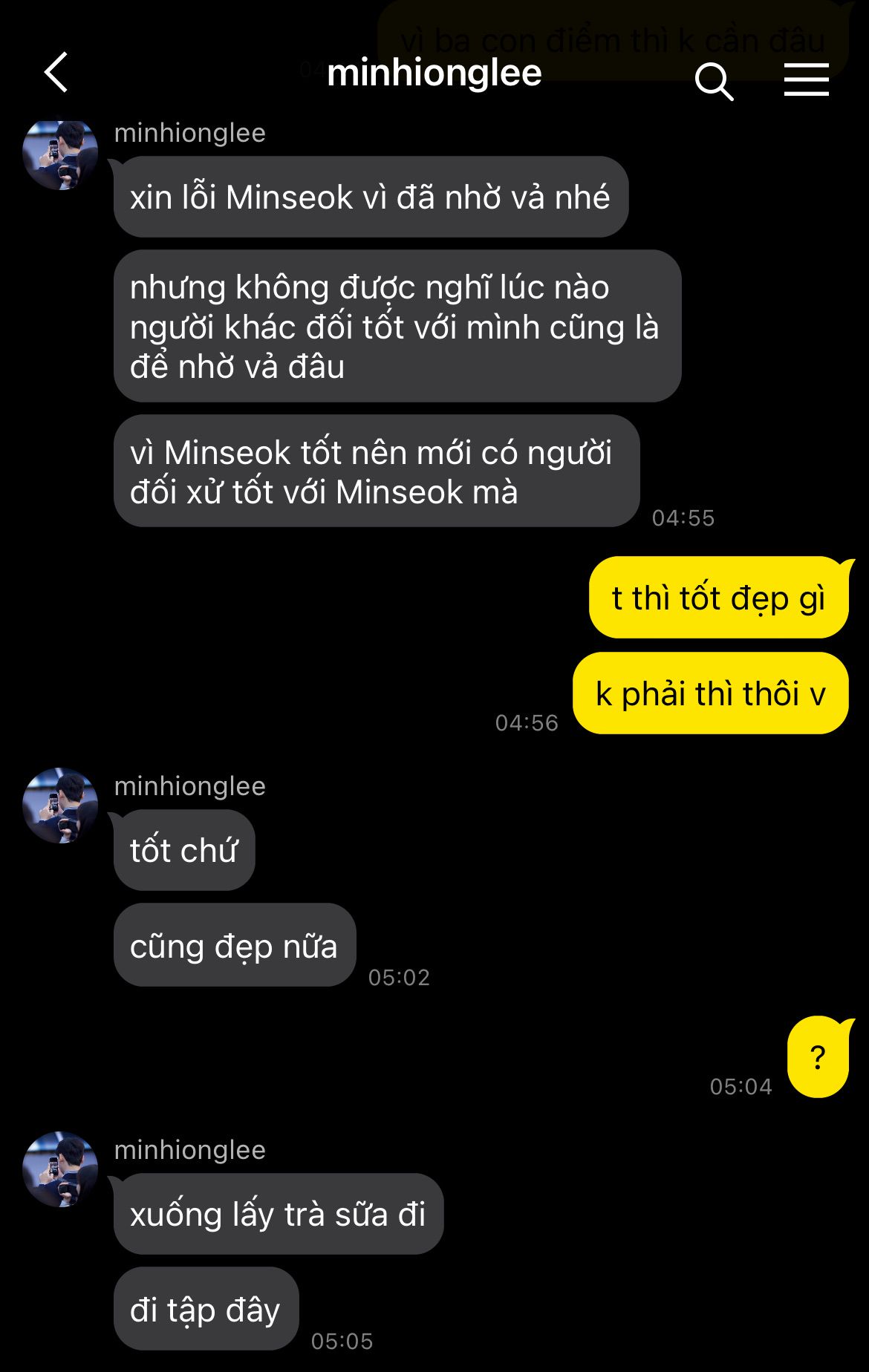Open minhionglee's avatar beside 'xin lỗi Minseok'
The image size is (869, 1372).
(60, 154)
